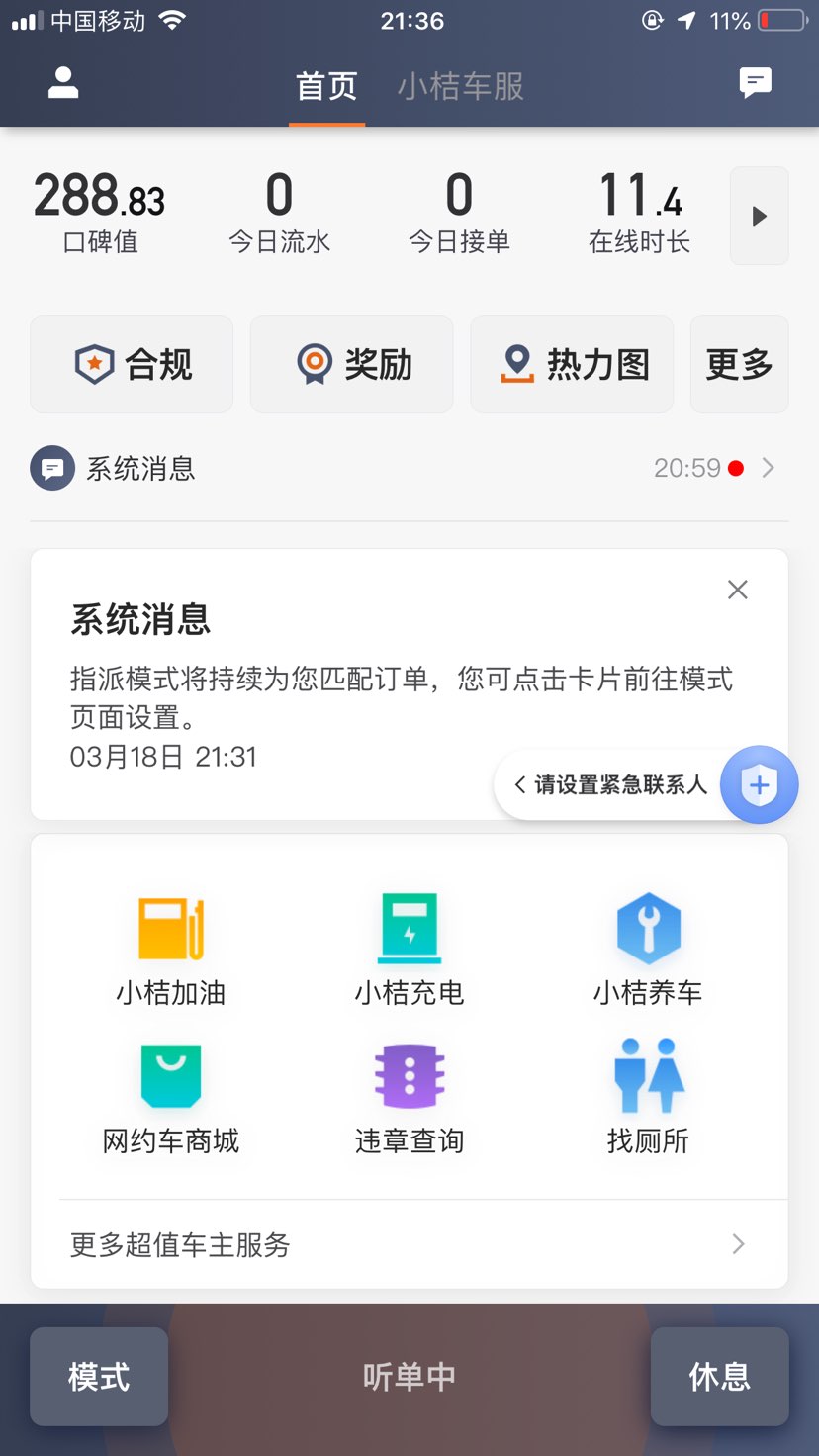This screenshot has width=819, height=1456.
Task: Open the 热力图 heat map
Action: (572, 364)
